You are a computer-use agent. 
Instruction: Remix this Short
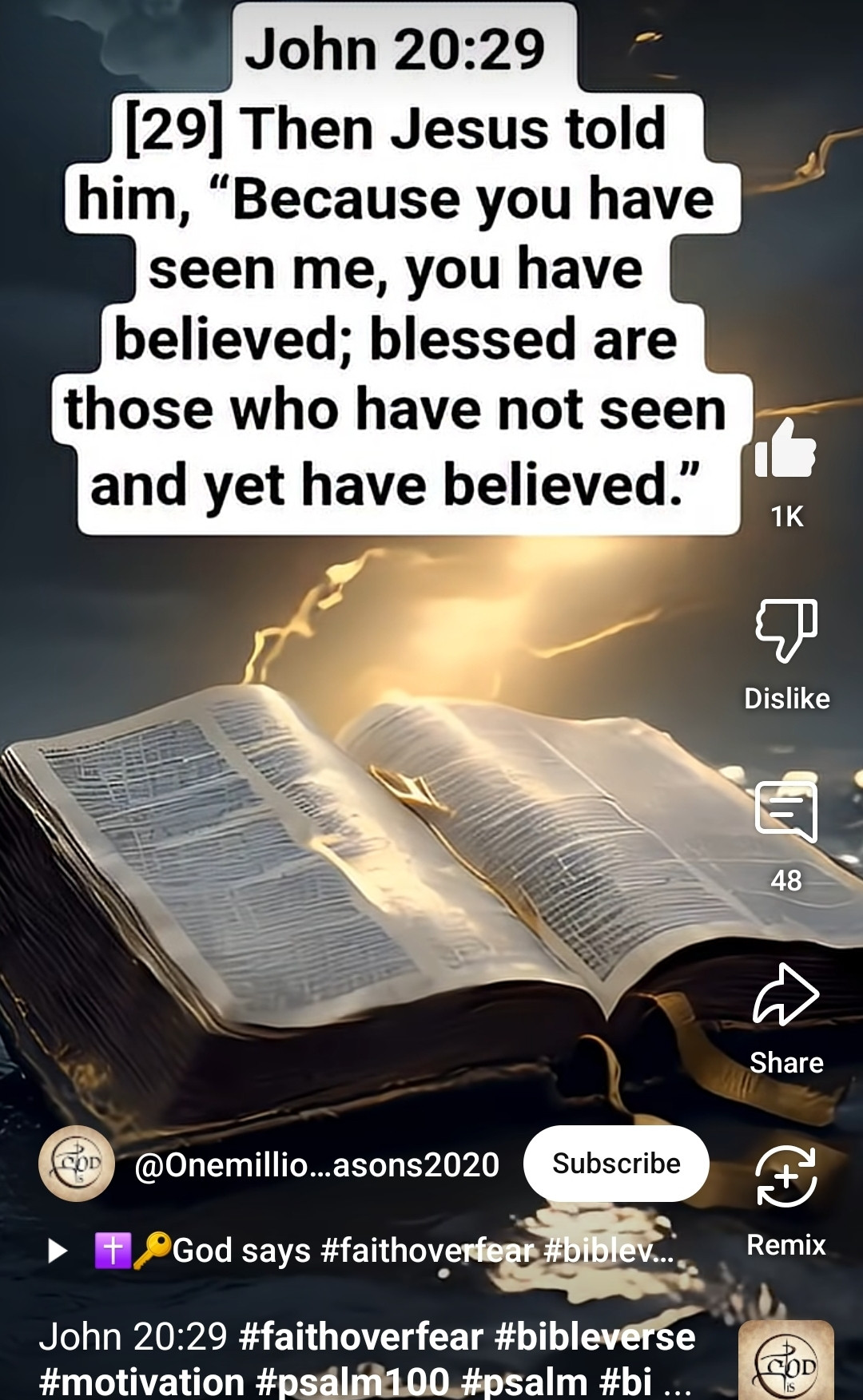pyautogui.click(x=786, y=1177)
